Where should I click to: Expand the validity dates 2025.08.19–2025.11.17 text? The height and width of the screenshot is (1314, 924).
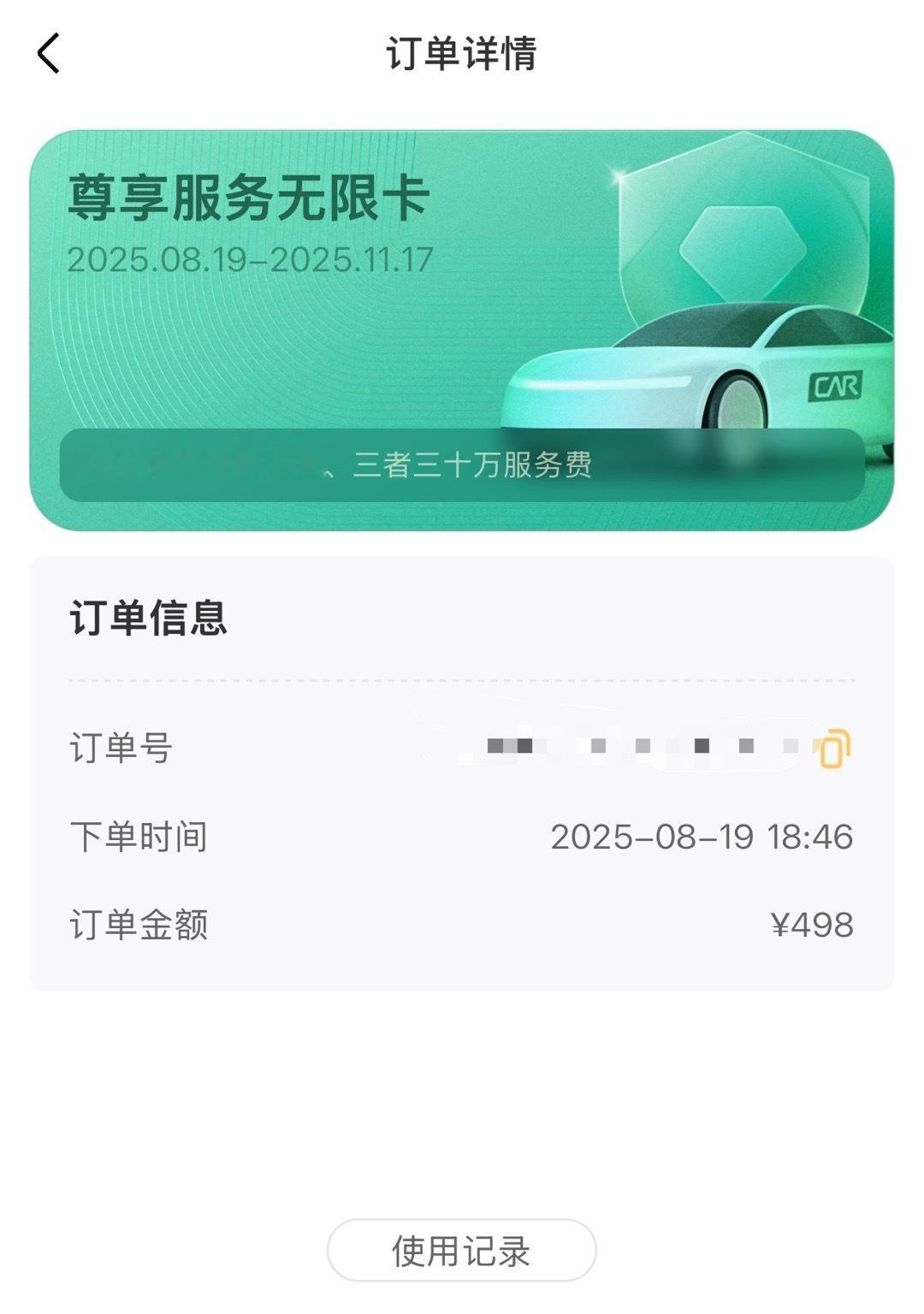pos(252,256)
